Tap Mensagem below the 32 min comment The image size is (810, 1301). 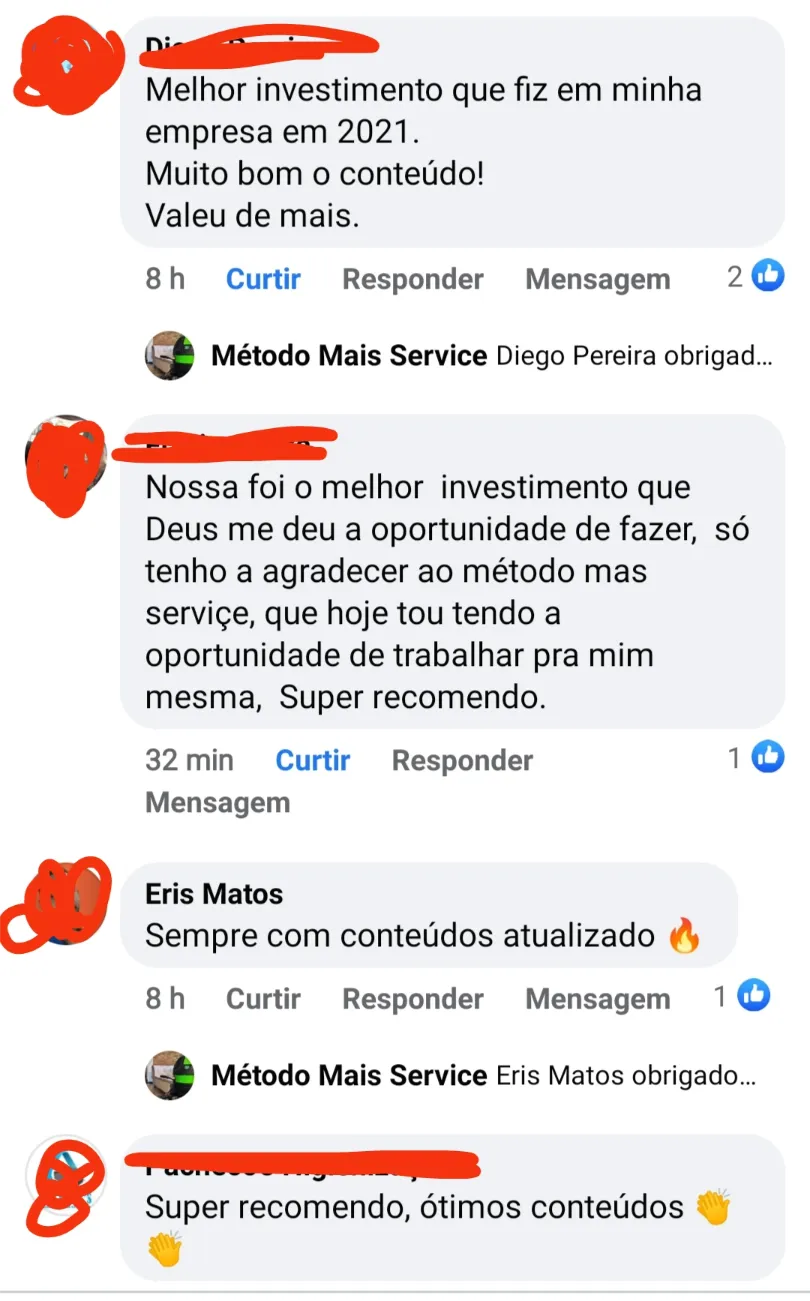(218, 802)
